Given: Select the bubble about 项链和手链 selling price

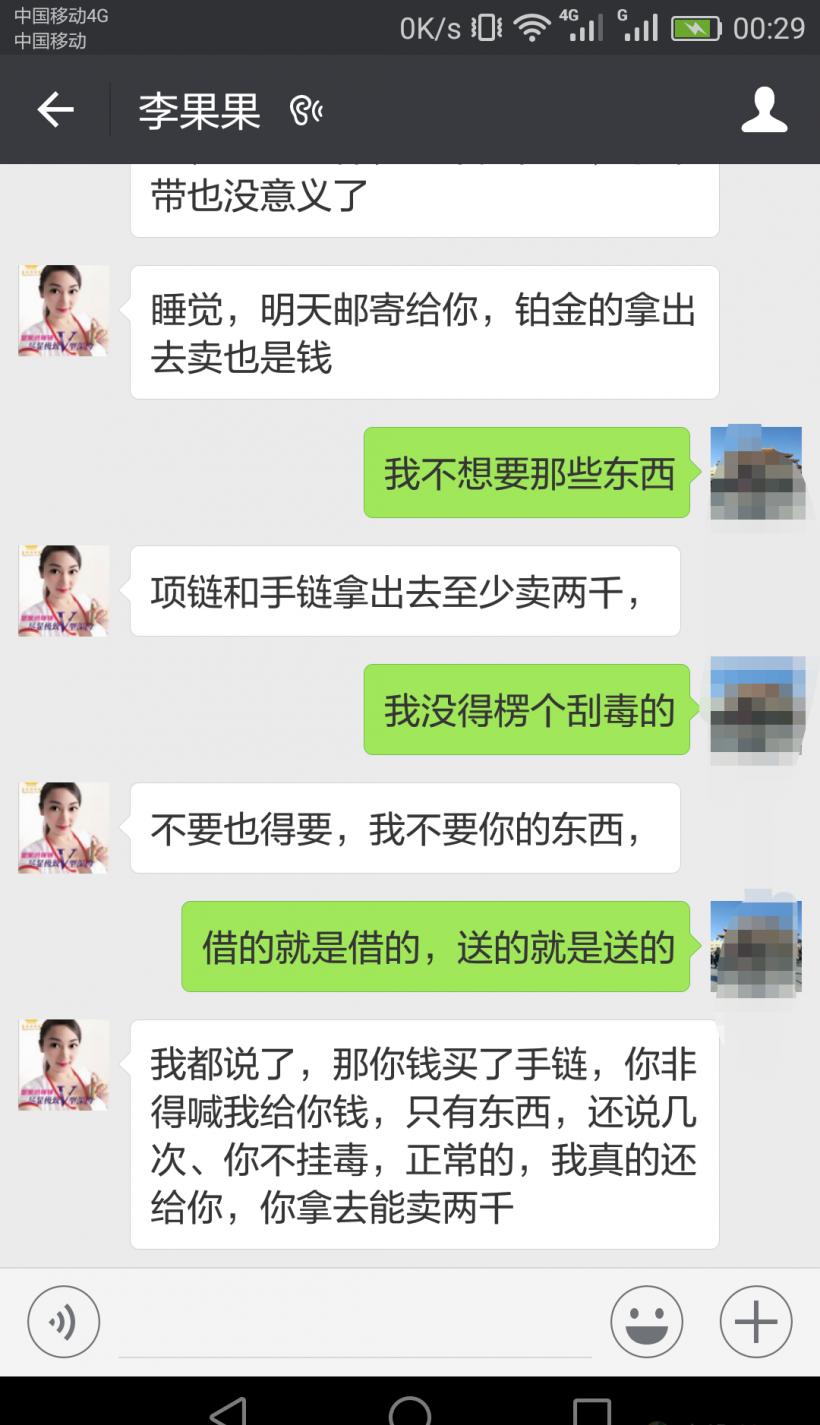Looking at the screenshot, I should 405,590.
